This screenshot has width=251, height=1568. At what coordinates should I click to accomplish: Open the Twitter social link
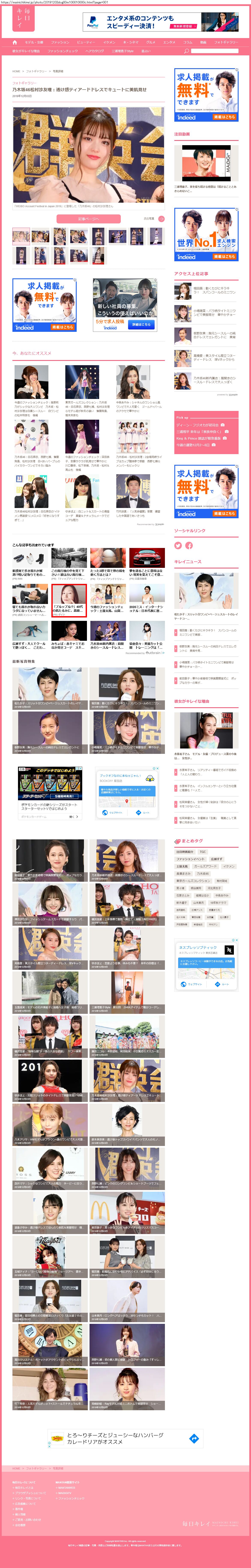(x=178, y=545)
